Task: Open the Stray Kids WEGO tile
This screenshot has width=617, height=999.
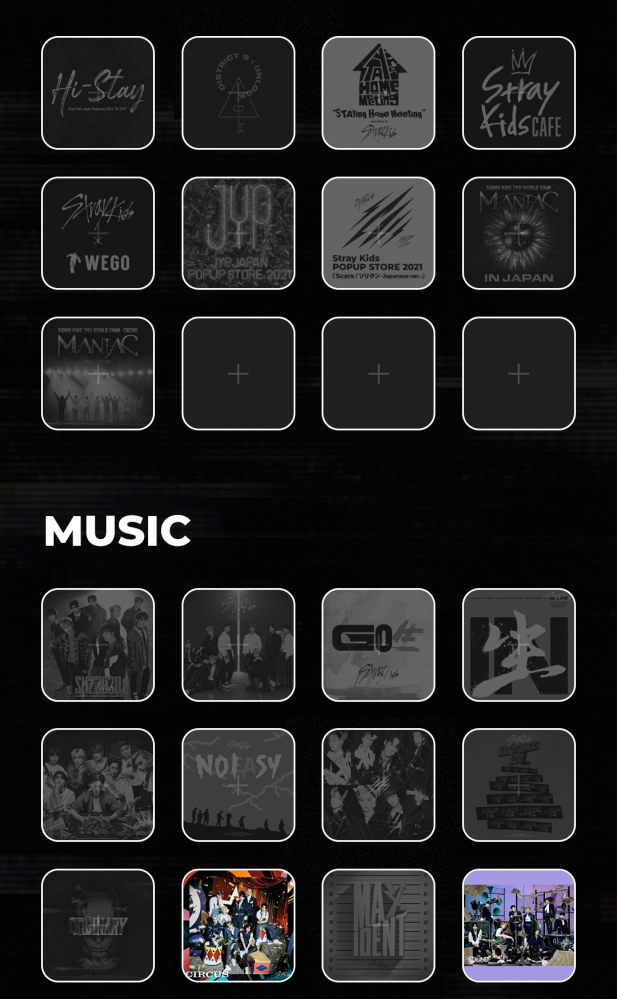Action: [98, 233]
